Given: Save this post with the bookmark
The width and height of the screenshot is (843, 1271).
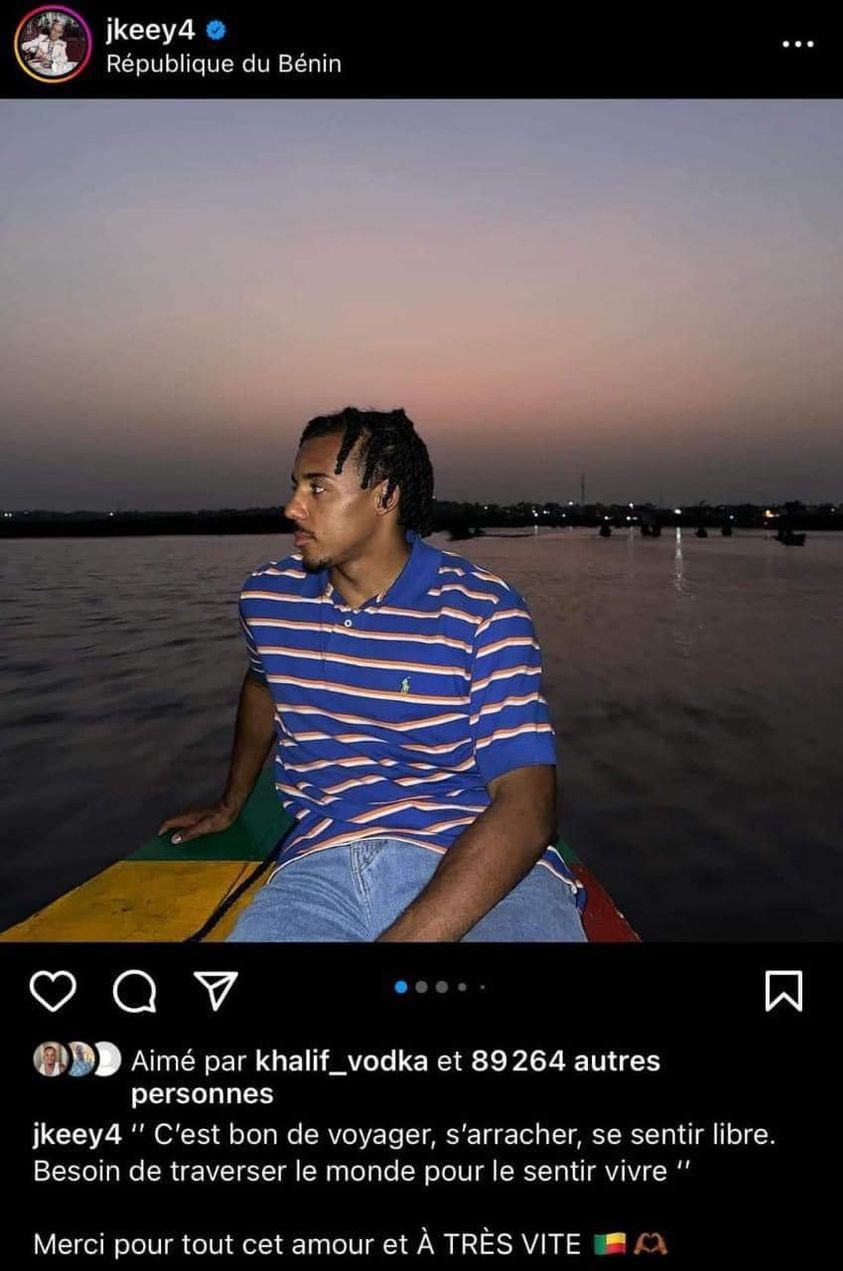Looking at the screenshot, I should coord(783,990).
